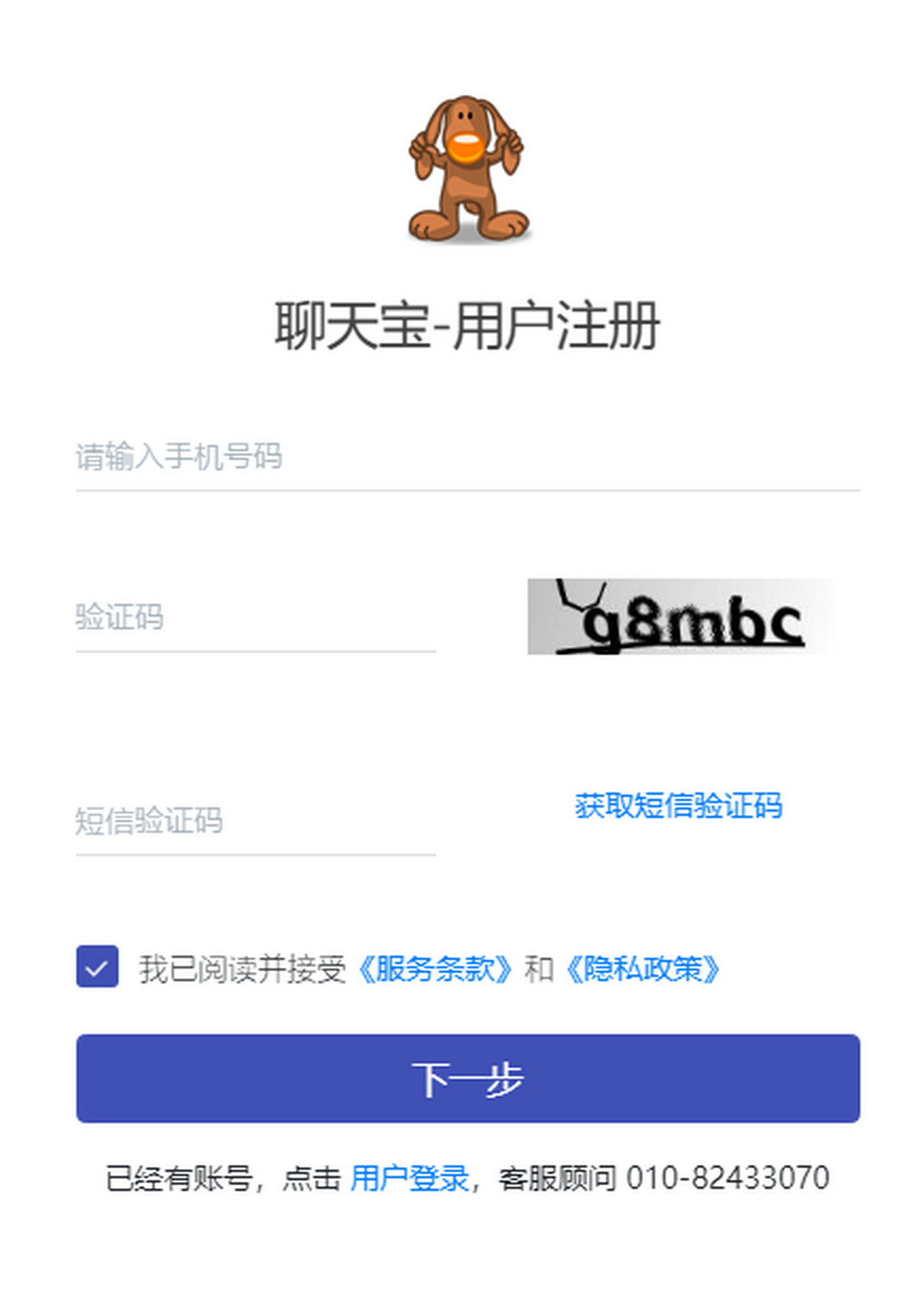Click the distorted g8mbc captcha text
The image size is (924, 1299).
[x=693, y=620]
